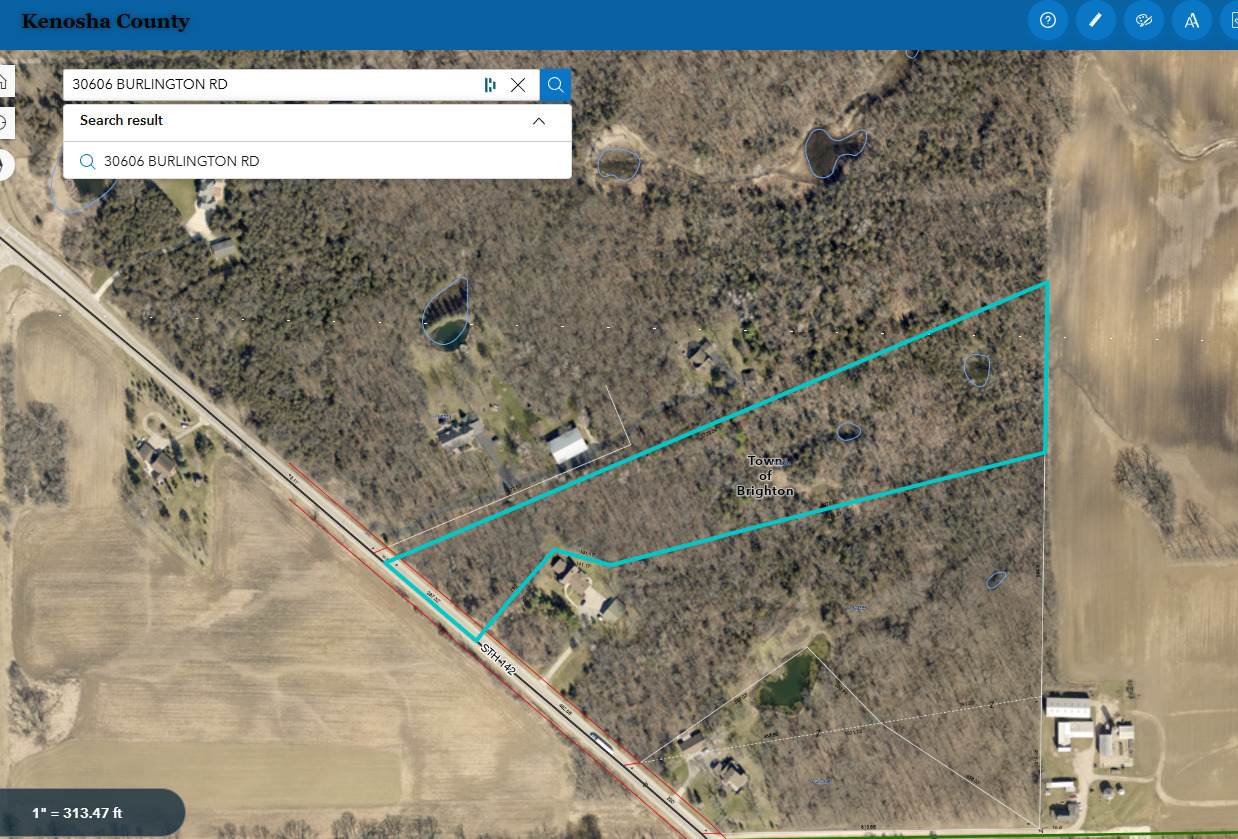Collapse the Search result panel

pos(539,121)
